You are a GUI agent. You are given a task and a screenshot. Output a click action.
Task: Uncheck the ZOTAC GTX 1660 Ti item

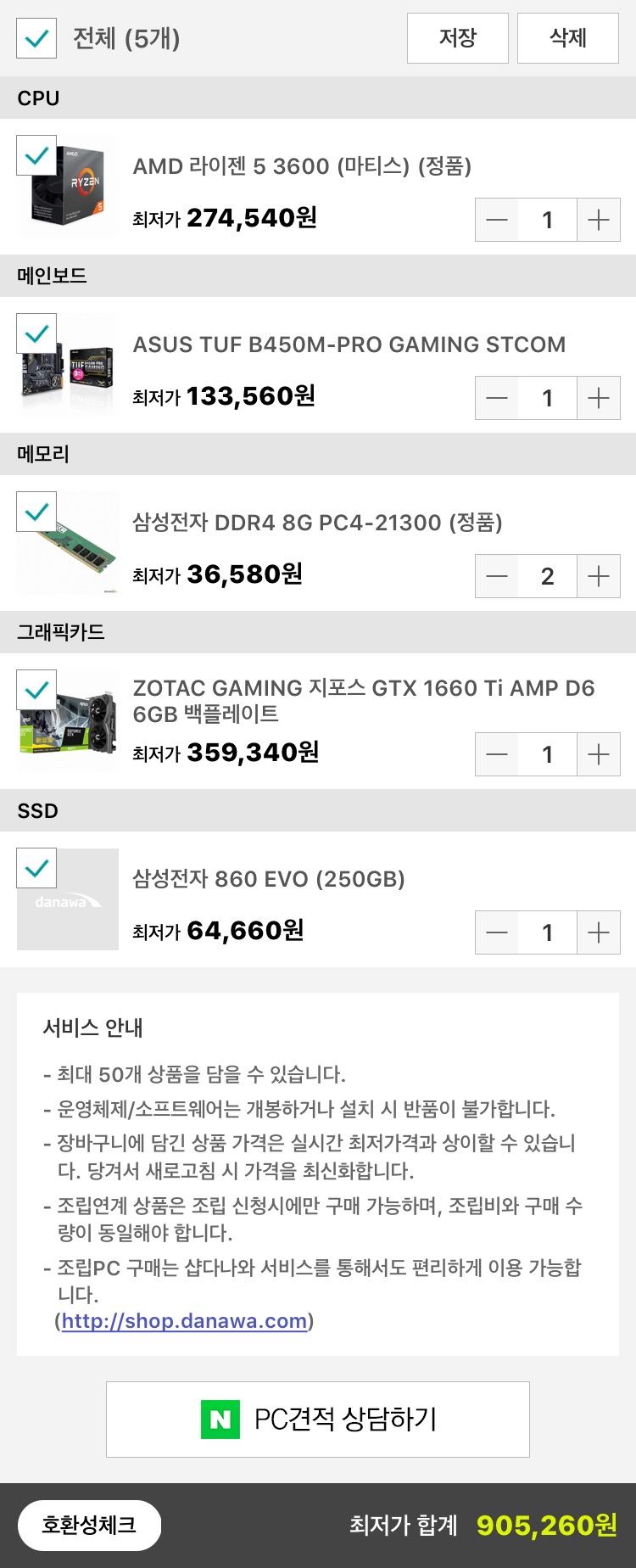point(36,691)
